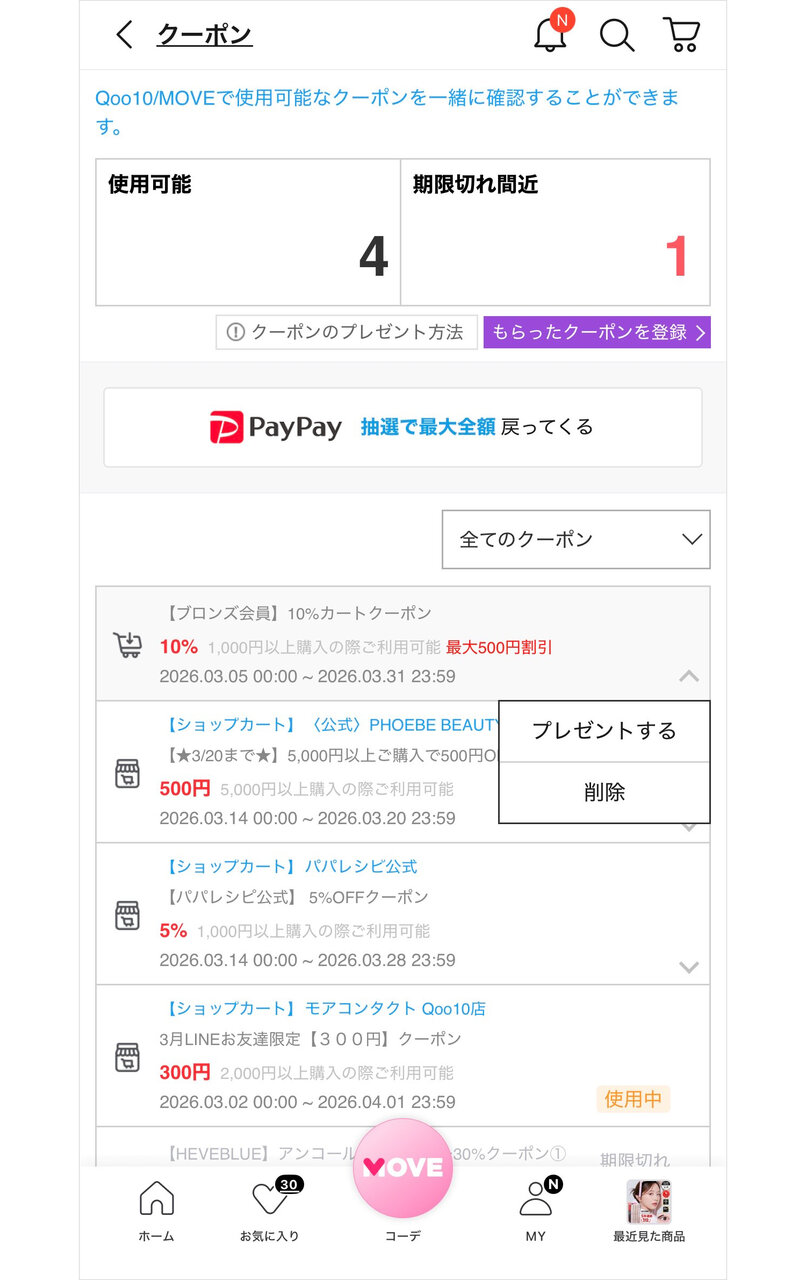Collapse the 10%カートクーポン row
806x1280 pixels.
click(x=688, y=677)
